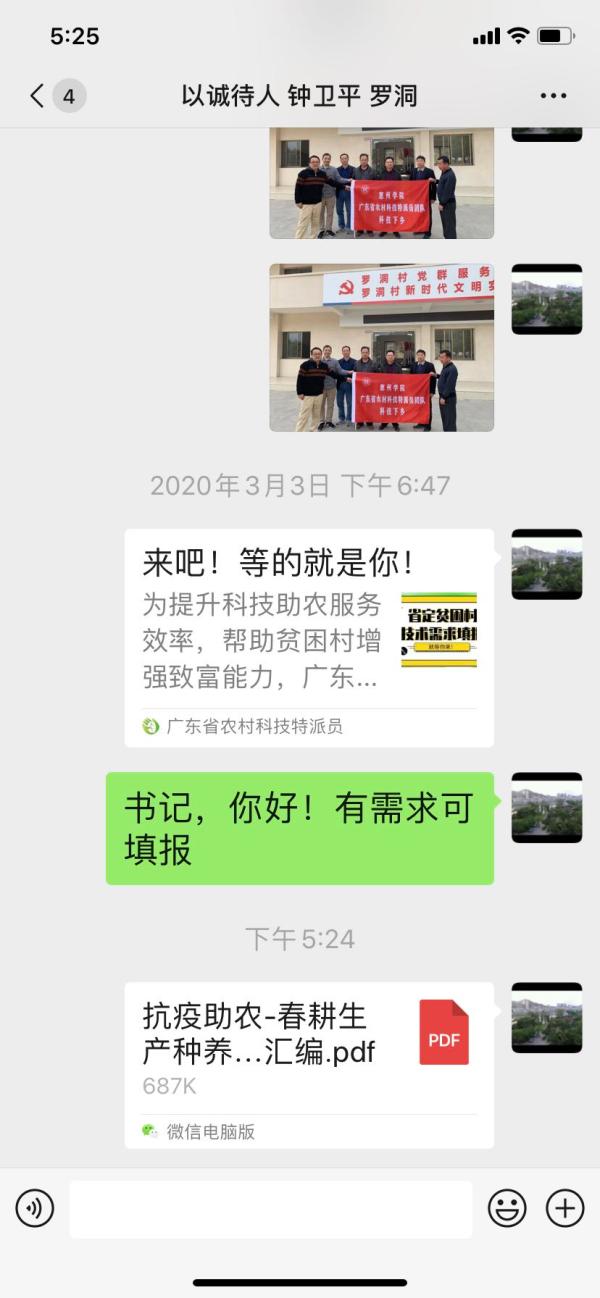Open sender avatar beside the PDF message

(546, 1017)
